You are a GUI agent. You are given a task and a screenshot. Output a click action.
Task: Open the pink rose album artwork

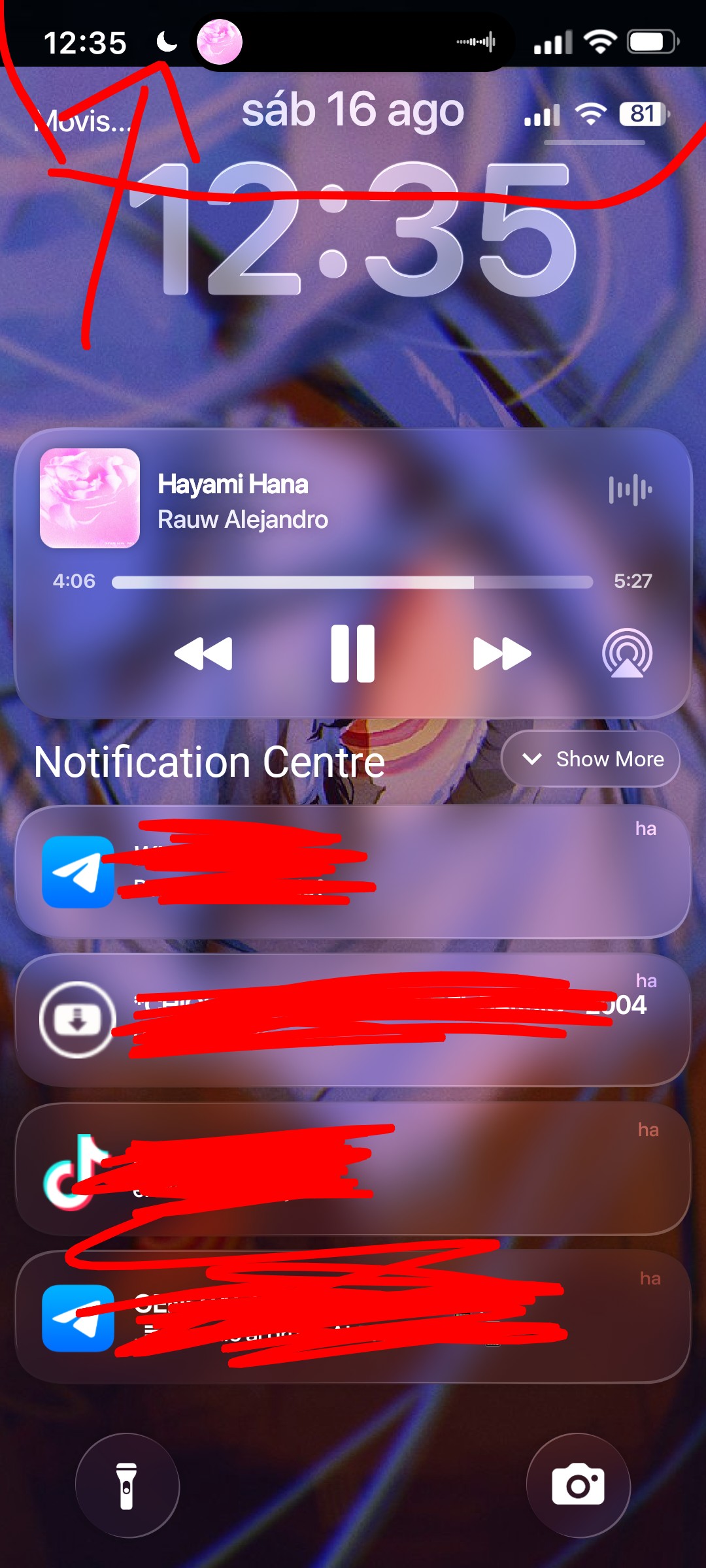90,498
